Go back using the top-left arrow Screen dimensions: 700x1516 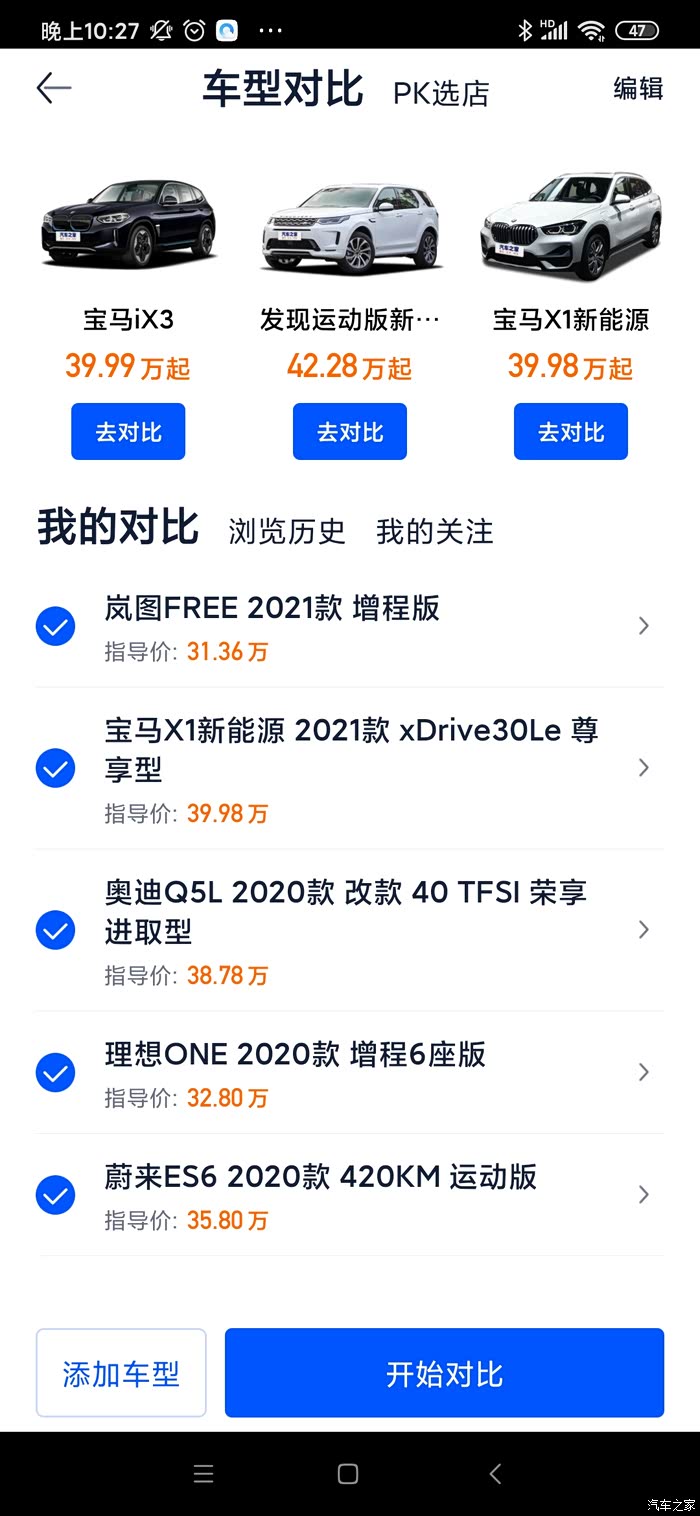click(x=54, y=88)
